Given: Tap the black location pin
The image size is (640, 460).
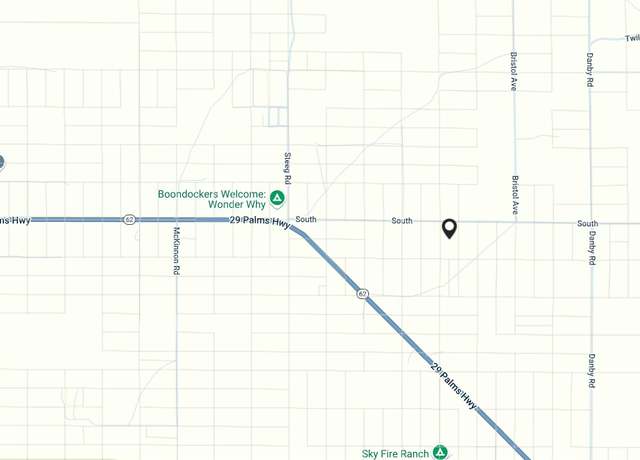Looking at the screenshot, I should pos(450,229).
